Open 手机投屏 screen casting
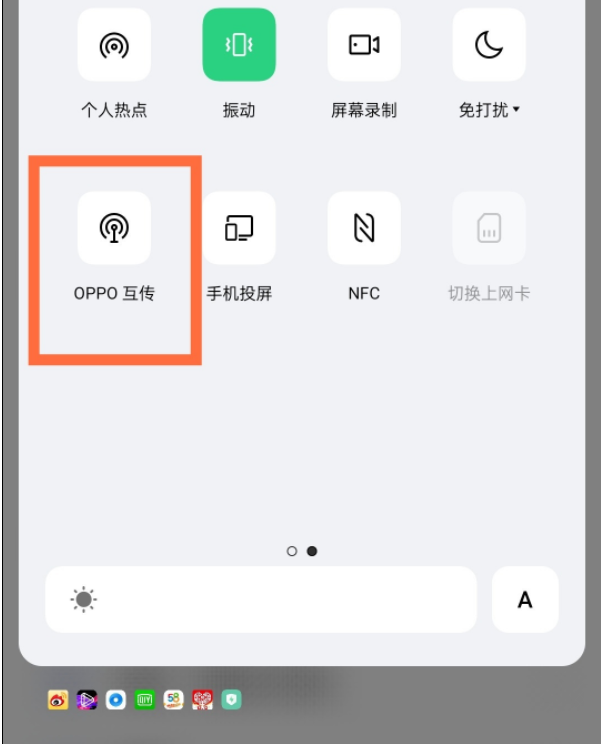The width and height of the screenshot is (601, 744). tap(239, 228)
